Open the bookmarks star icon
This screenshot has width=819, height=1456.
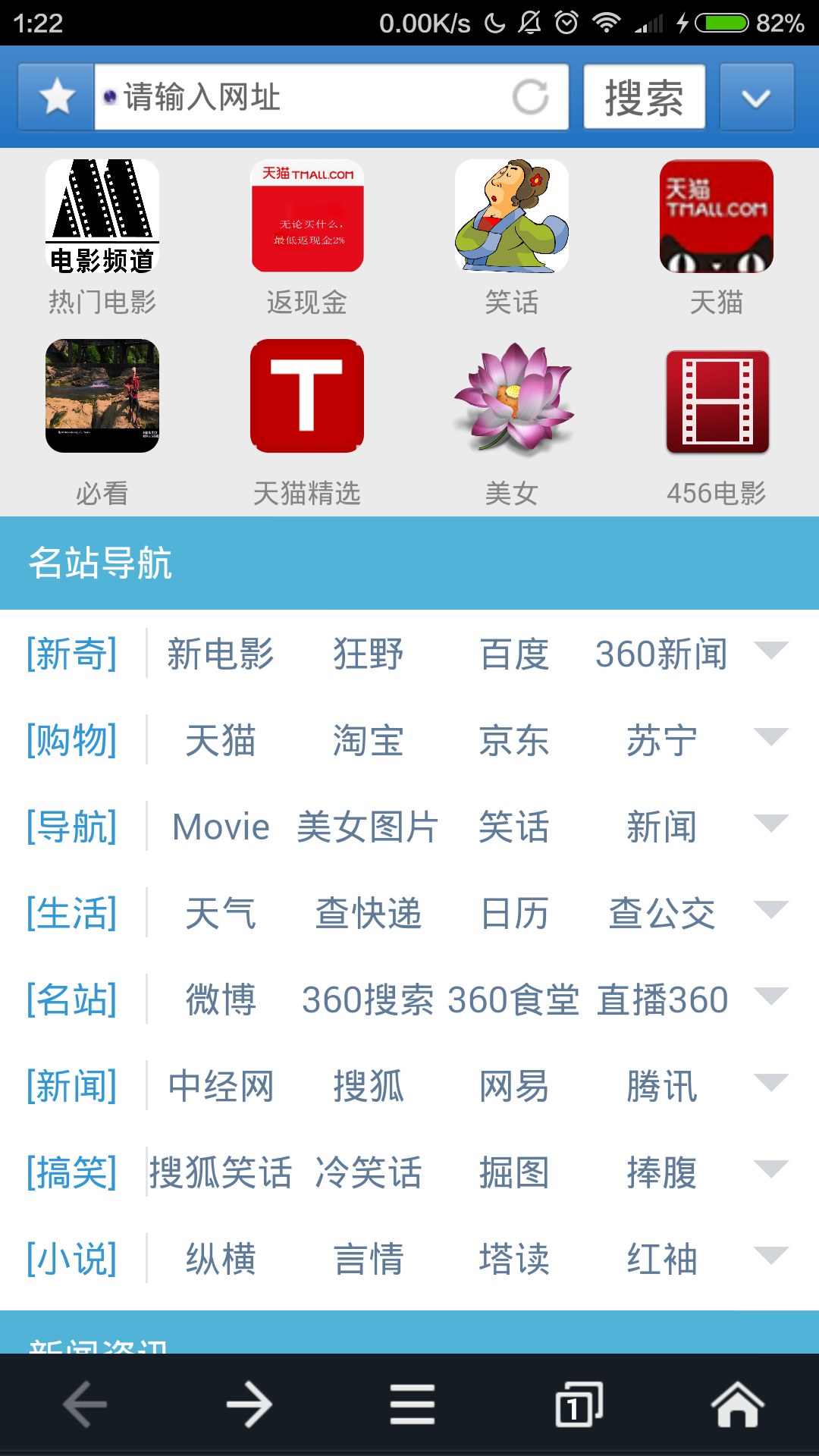click(57, 97)
